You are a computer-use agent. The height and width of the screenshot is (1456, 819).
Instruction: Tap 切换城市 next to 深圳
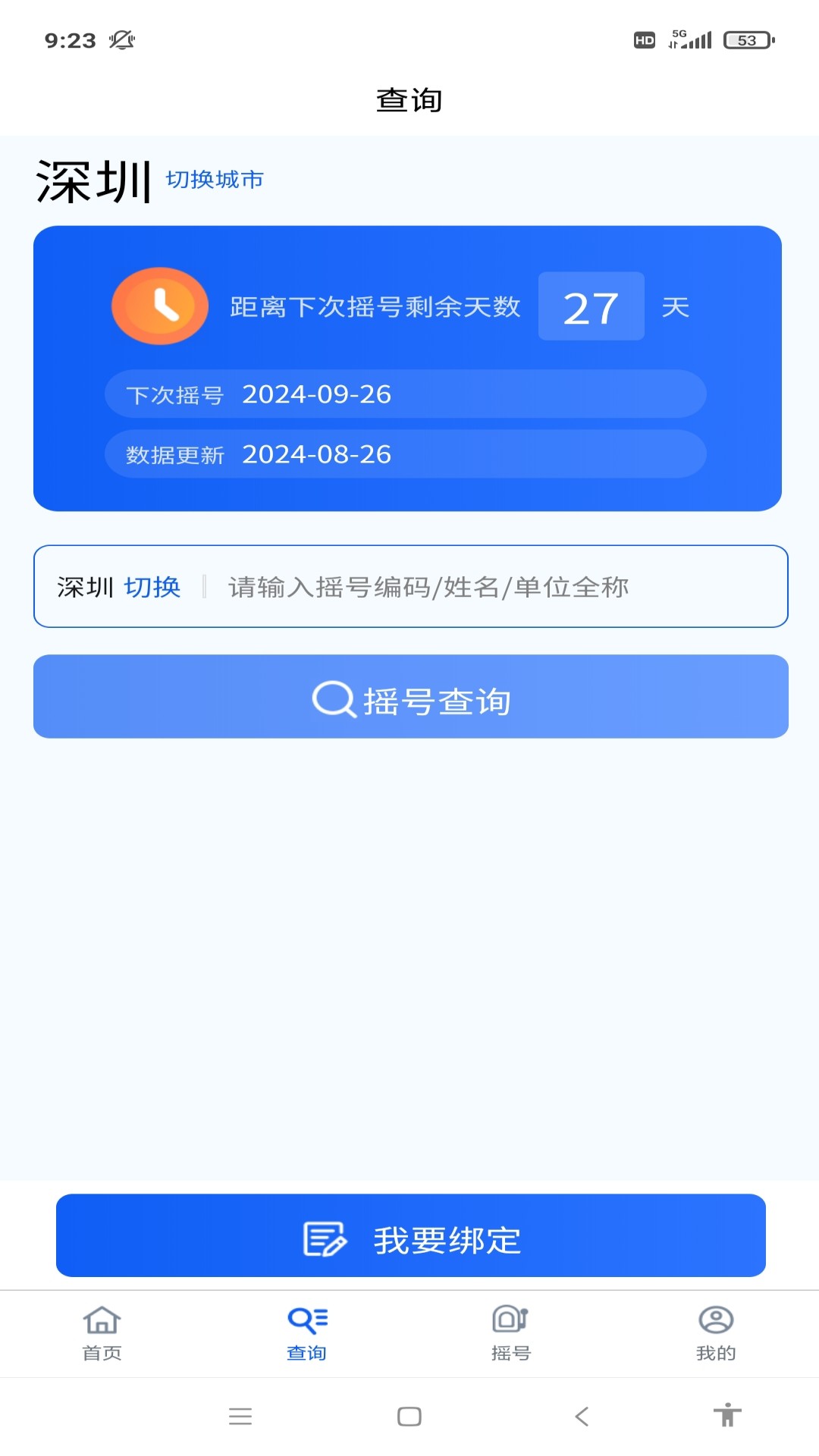coord(215,180)
